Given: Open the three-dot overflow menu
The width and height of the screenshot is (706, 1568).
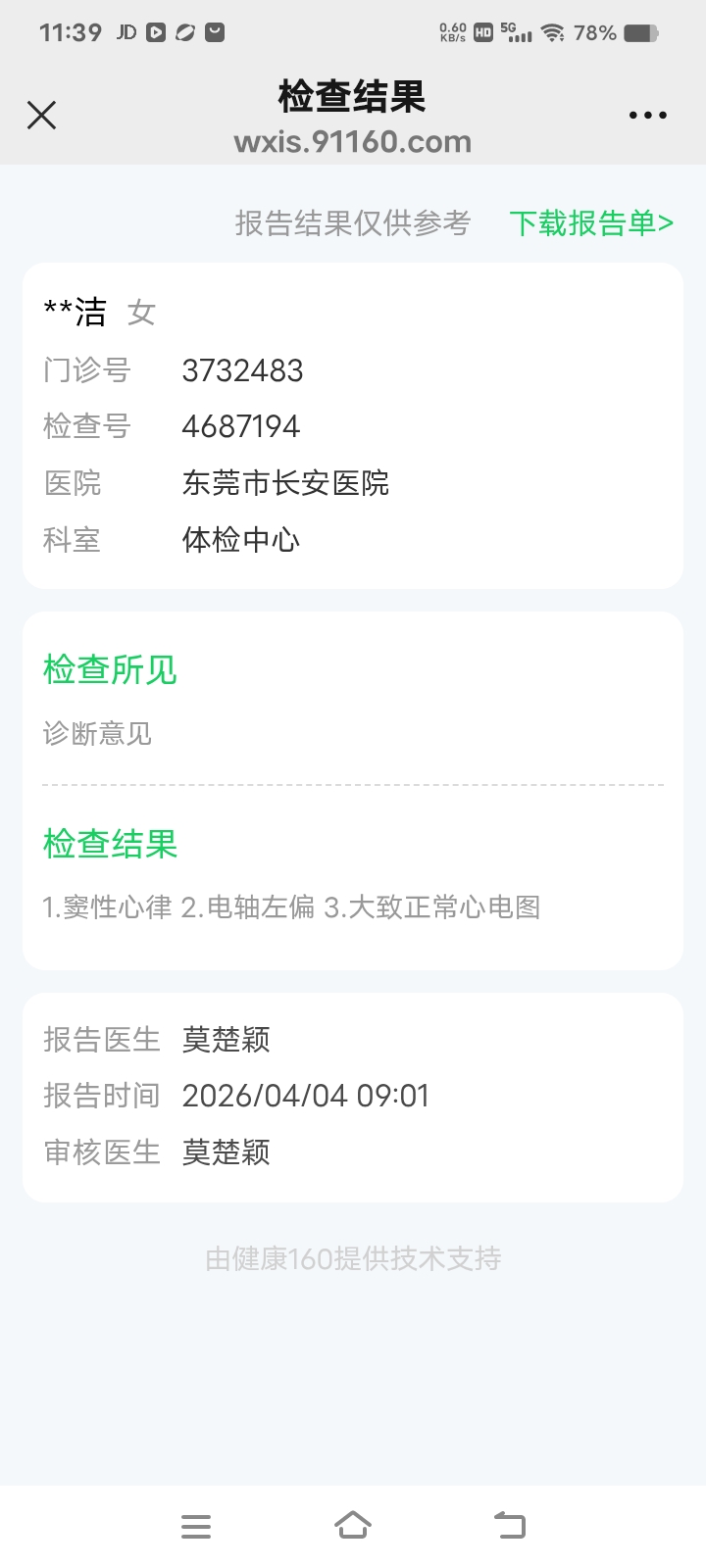Looking at the screenshot, I should coord(648,116).
